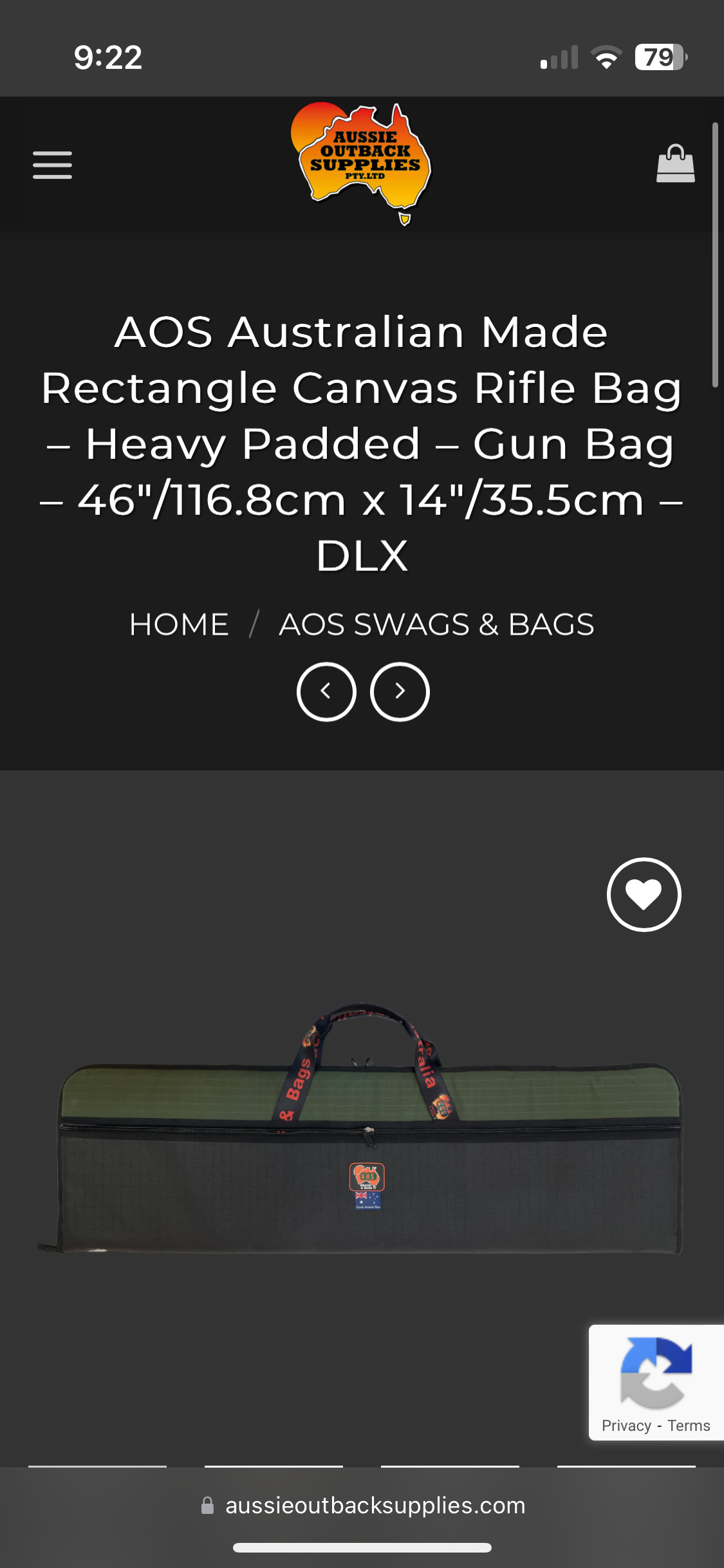
Task: Open the reCAPTCHA Privacy link
Action: click(x=626, y=1426)
